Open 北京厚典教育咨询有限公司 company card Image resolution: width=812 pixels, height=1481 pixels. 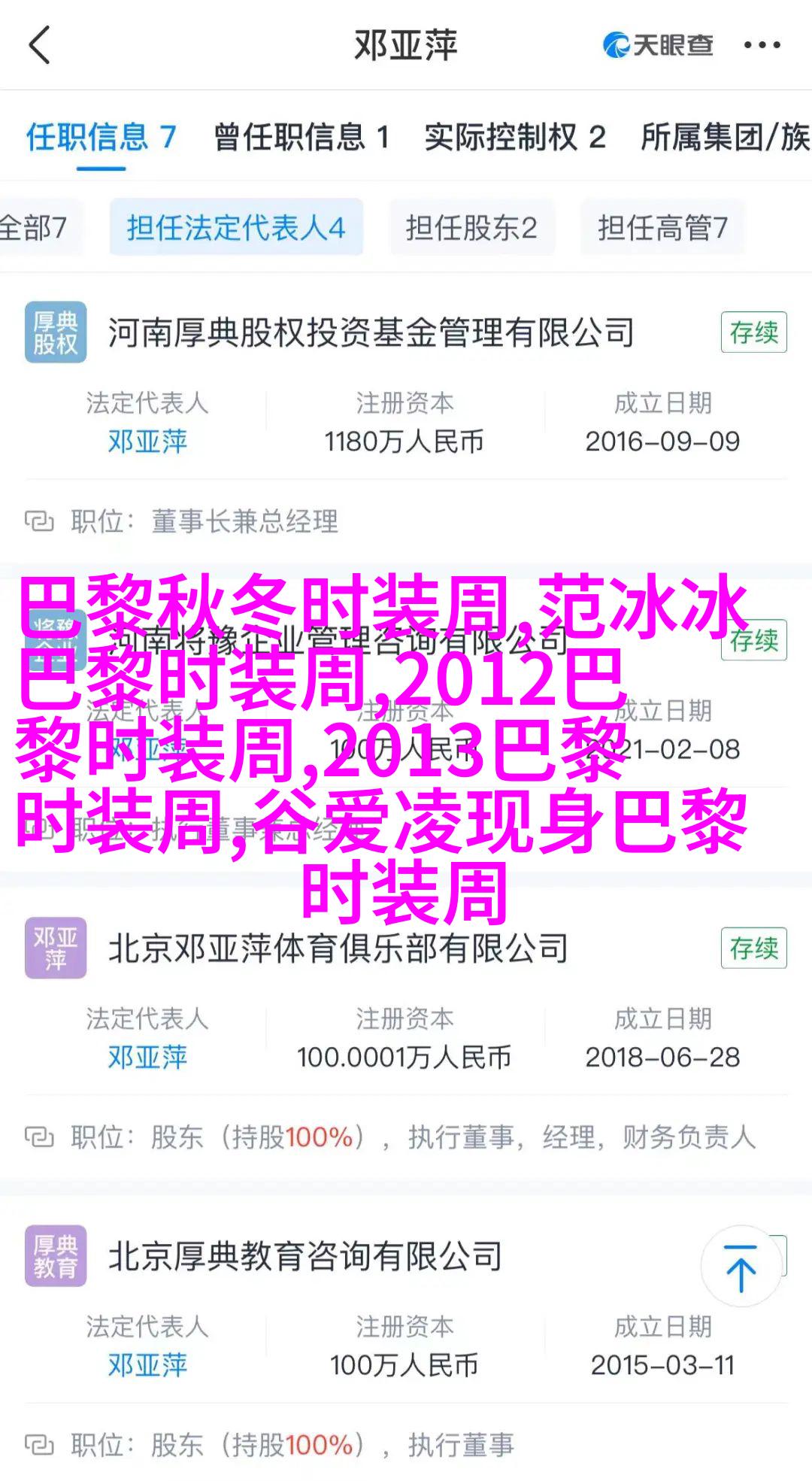(305, 1256)
